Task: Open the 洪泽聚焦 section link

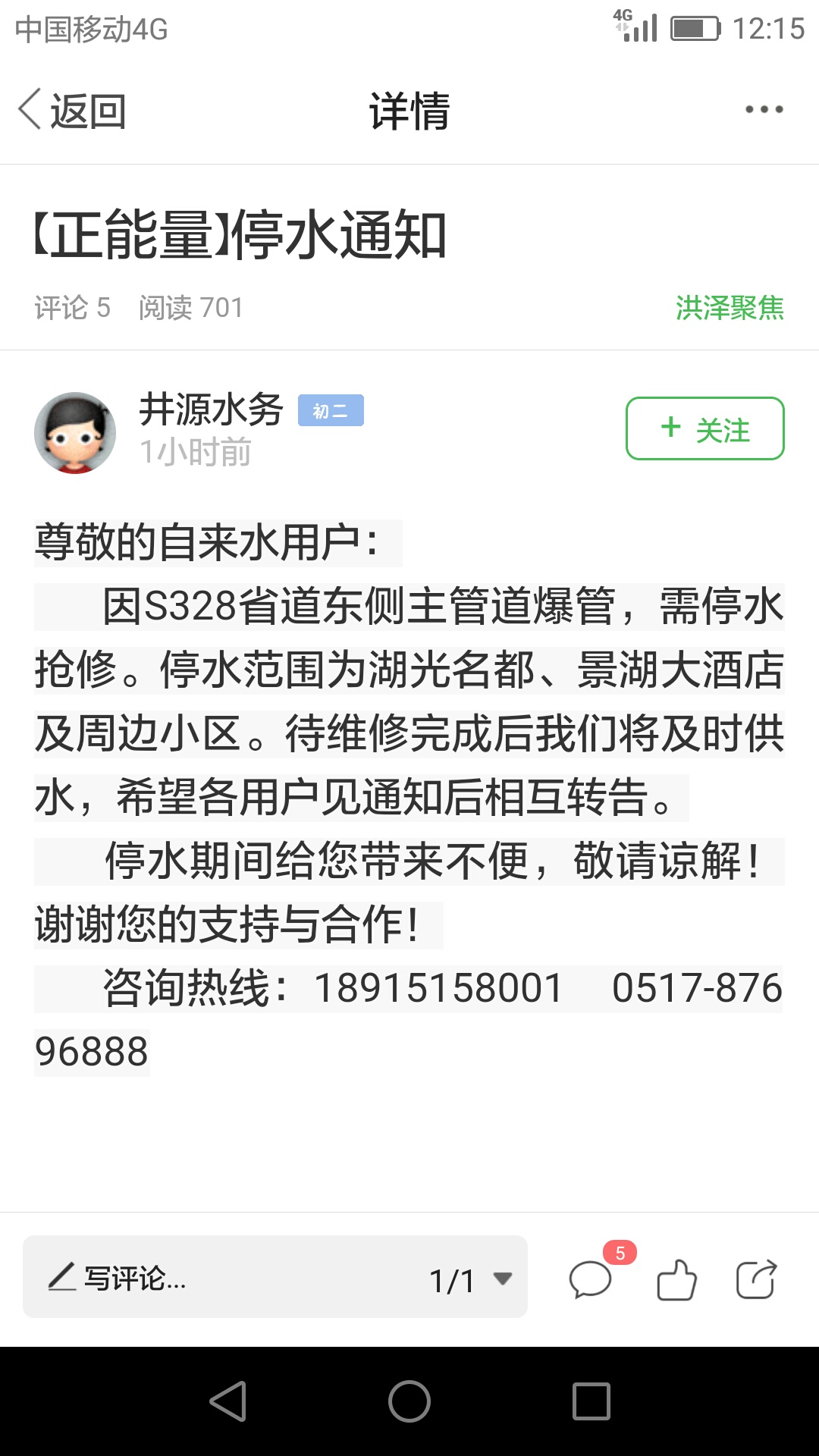Action: point(730,308)
